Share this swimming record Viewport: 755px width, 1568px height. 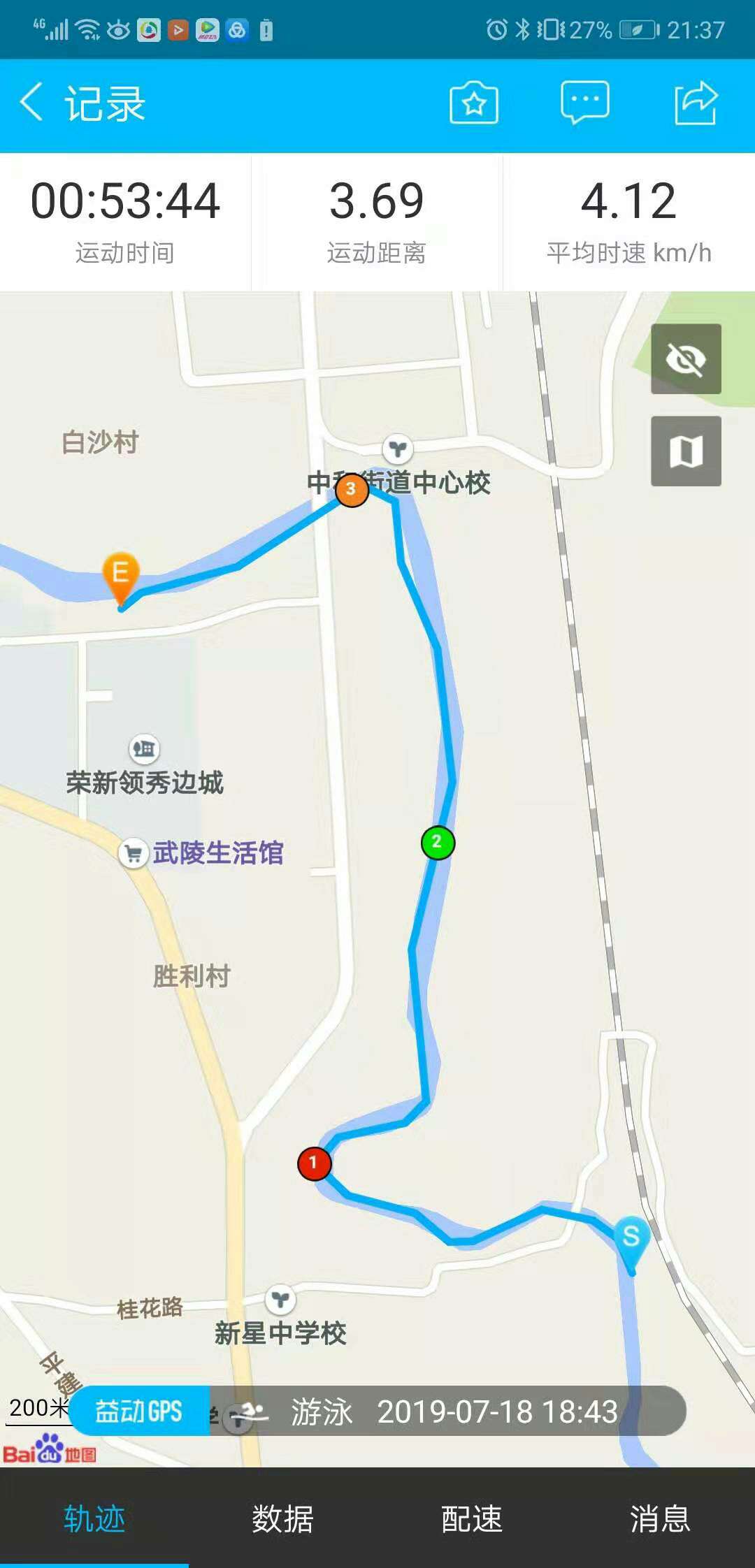click(696, 103)
